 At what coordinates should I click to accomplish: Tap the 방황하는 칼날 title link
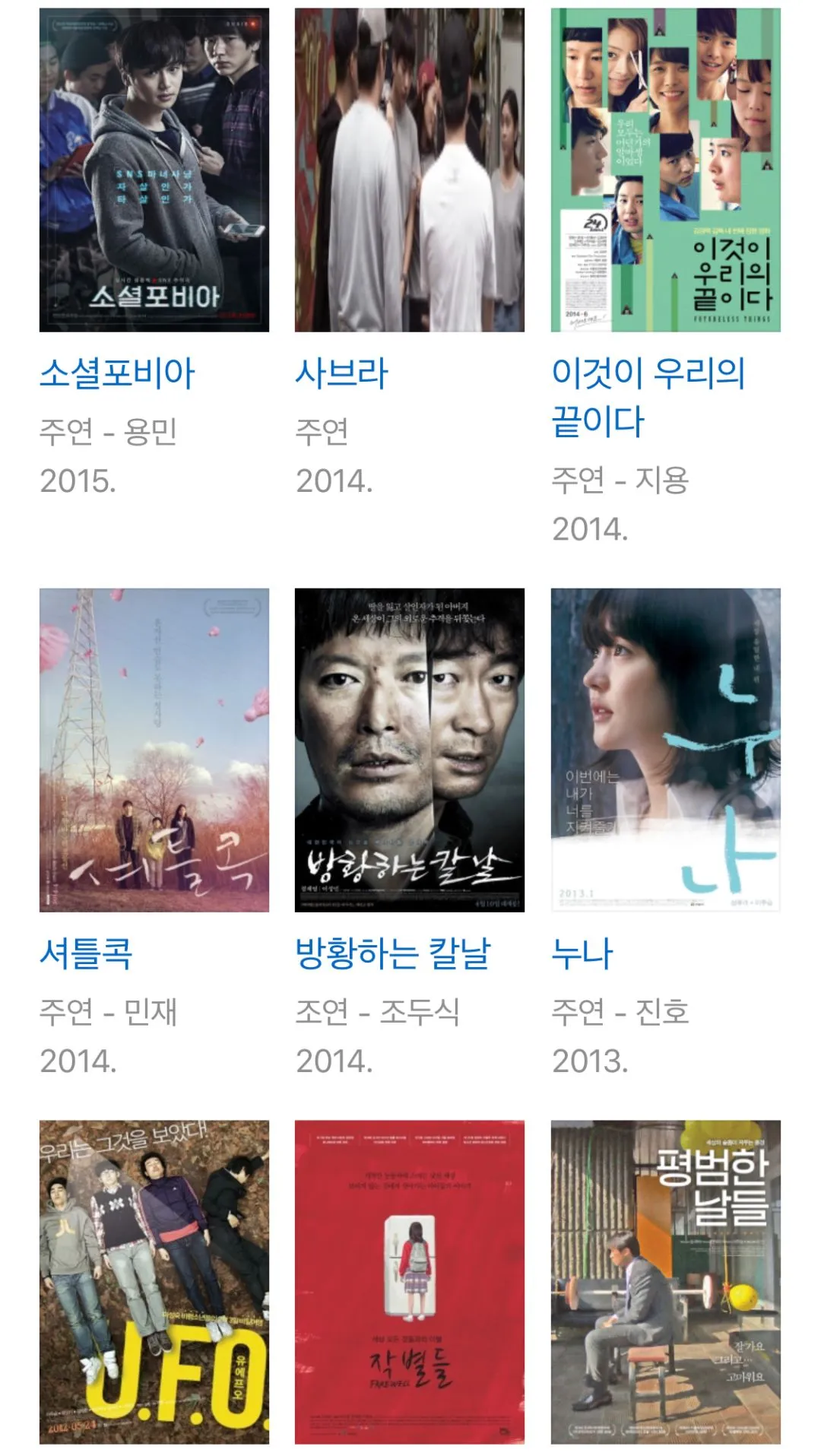pyautogui.click(x=393, y=953)
